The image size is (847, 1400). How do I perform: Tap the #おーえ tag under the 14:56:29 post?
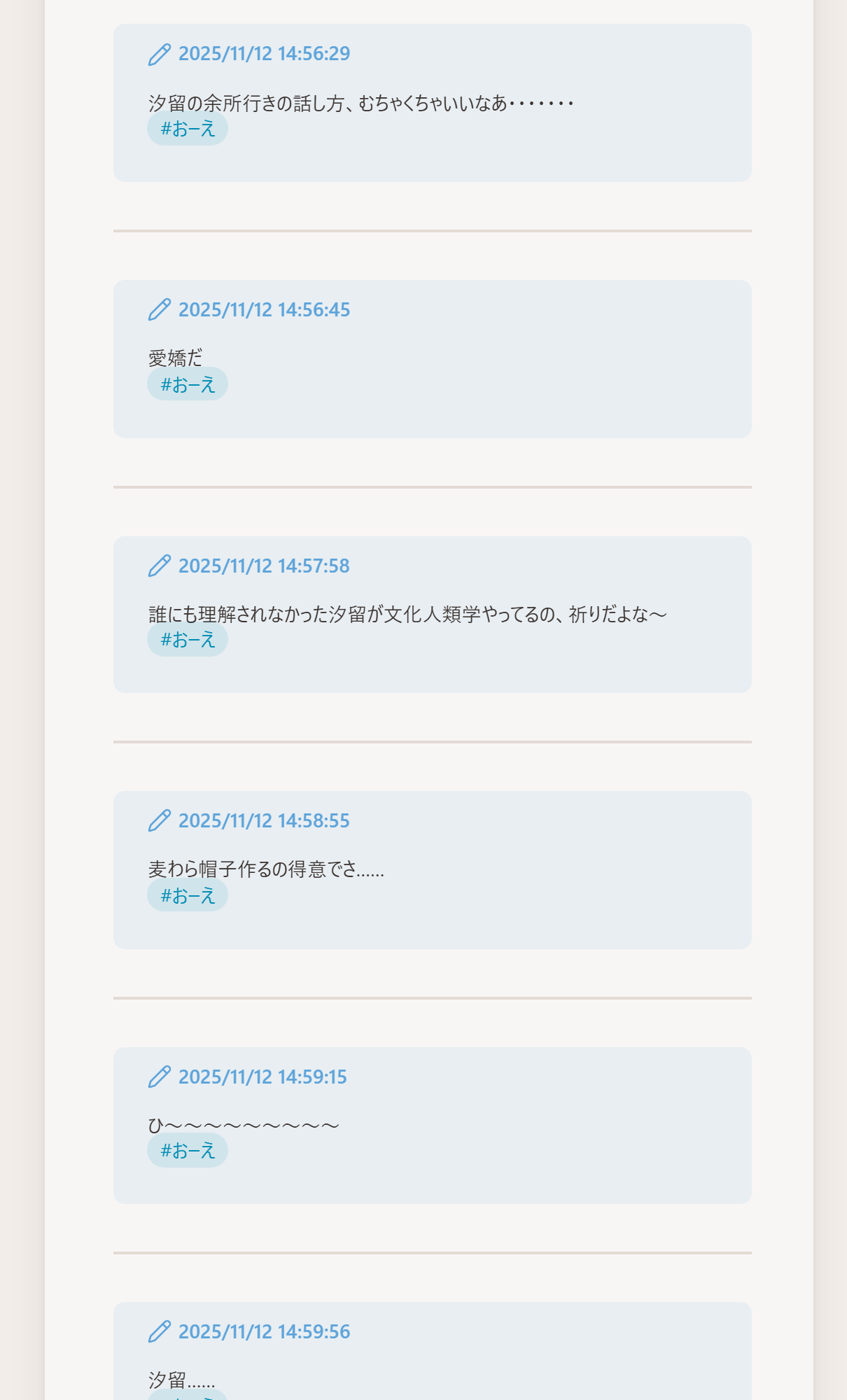188,129
